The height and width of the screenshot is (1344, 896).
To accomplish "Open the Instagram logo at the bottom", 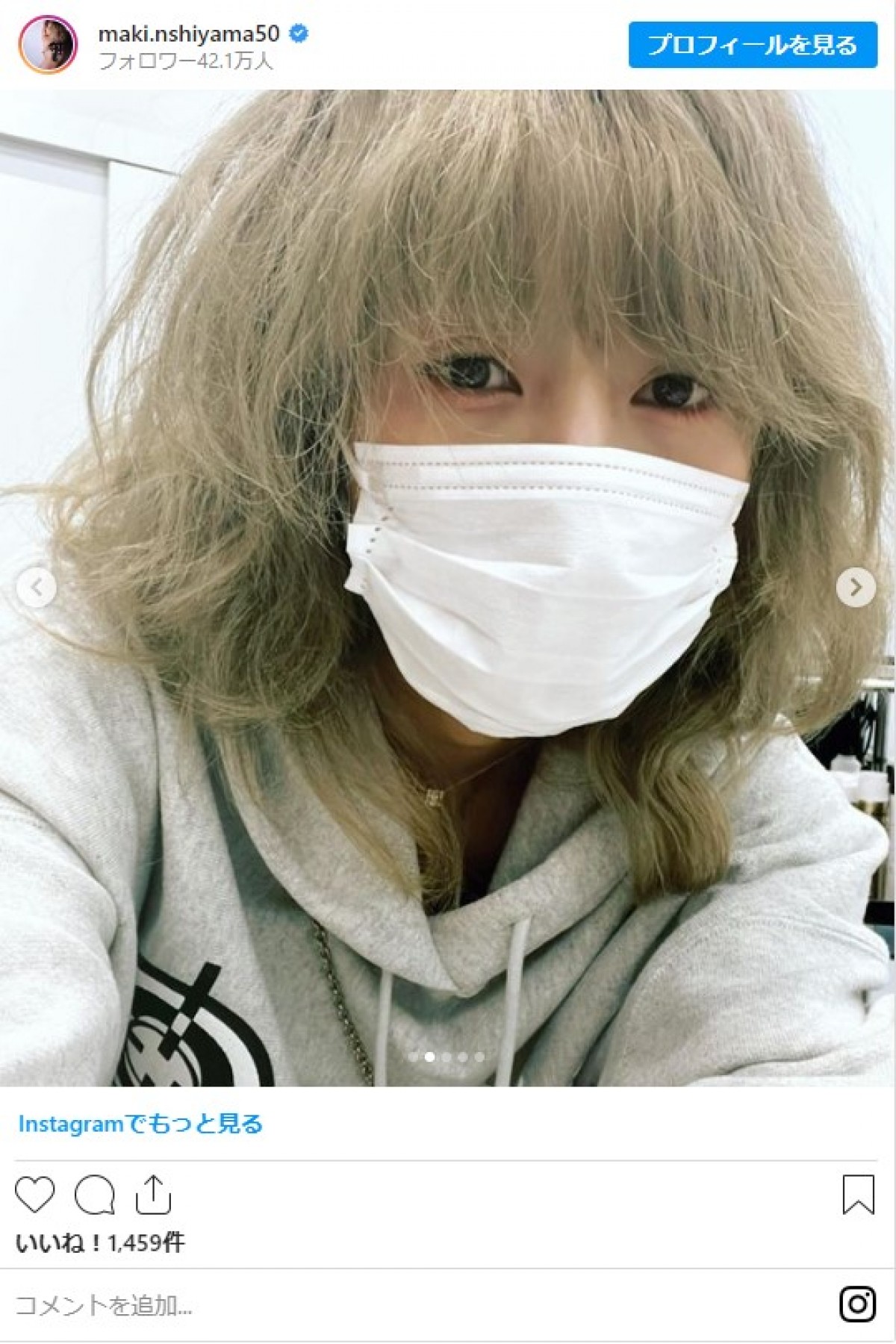I will 857,1304.
